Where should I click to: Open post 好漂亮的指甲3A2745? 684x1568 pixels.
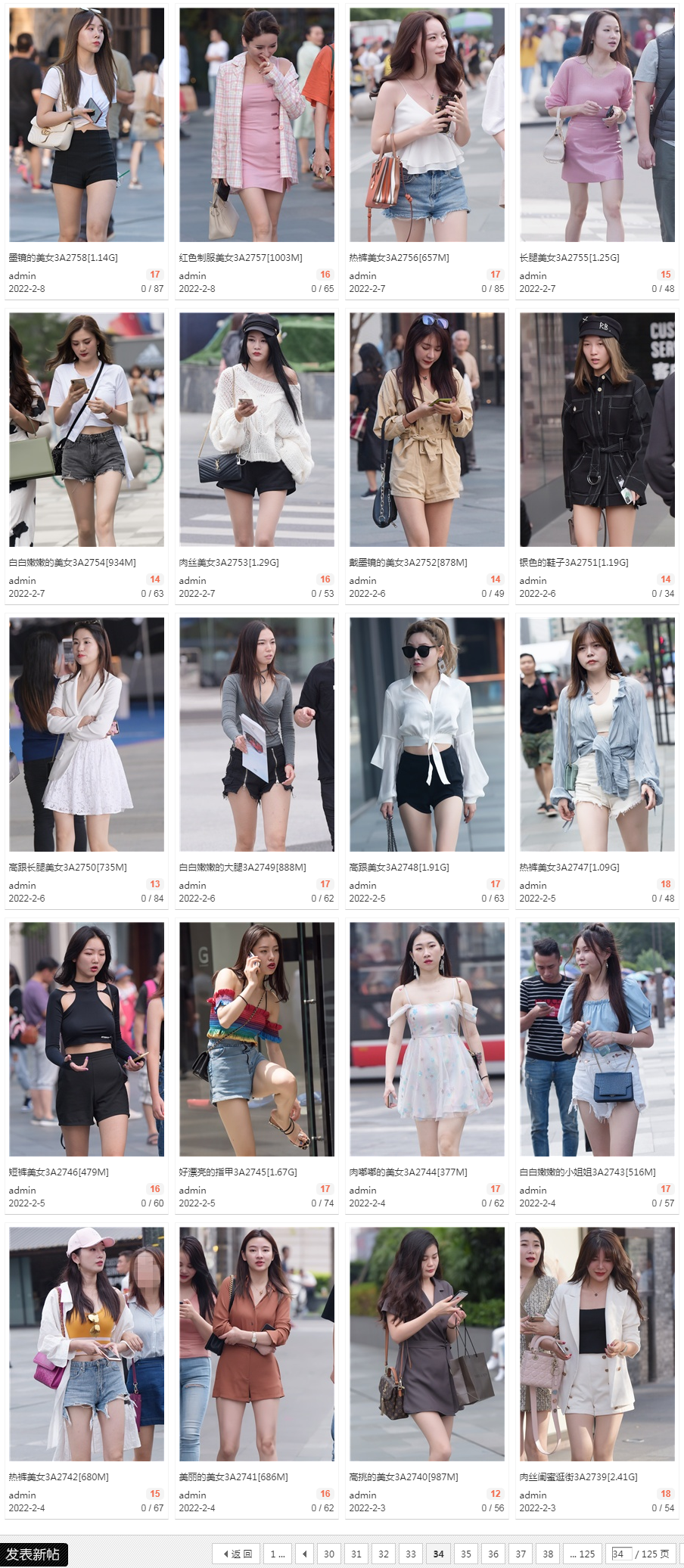(238, 1172)
